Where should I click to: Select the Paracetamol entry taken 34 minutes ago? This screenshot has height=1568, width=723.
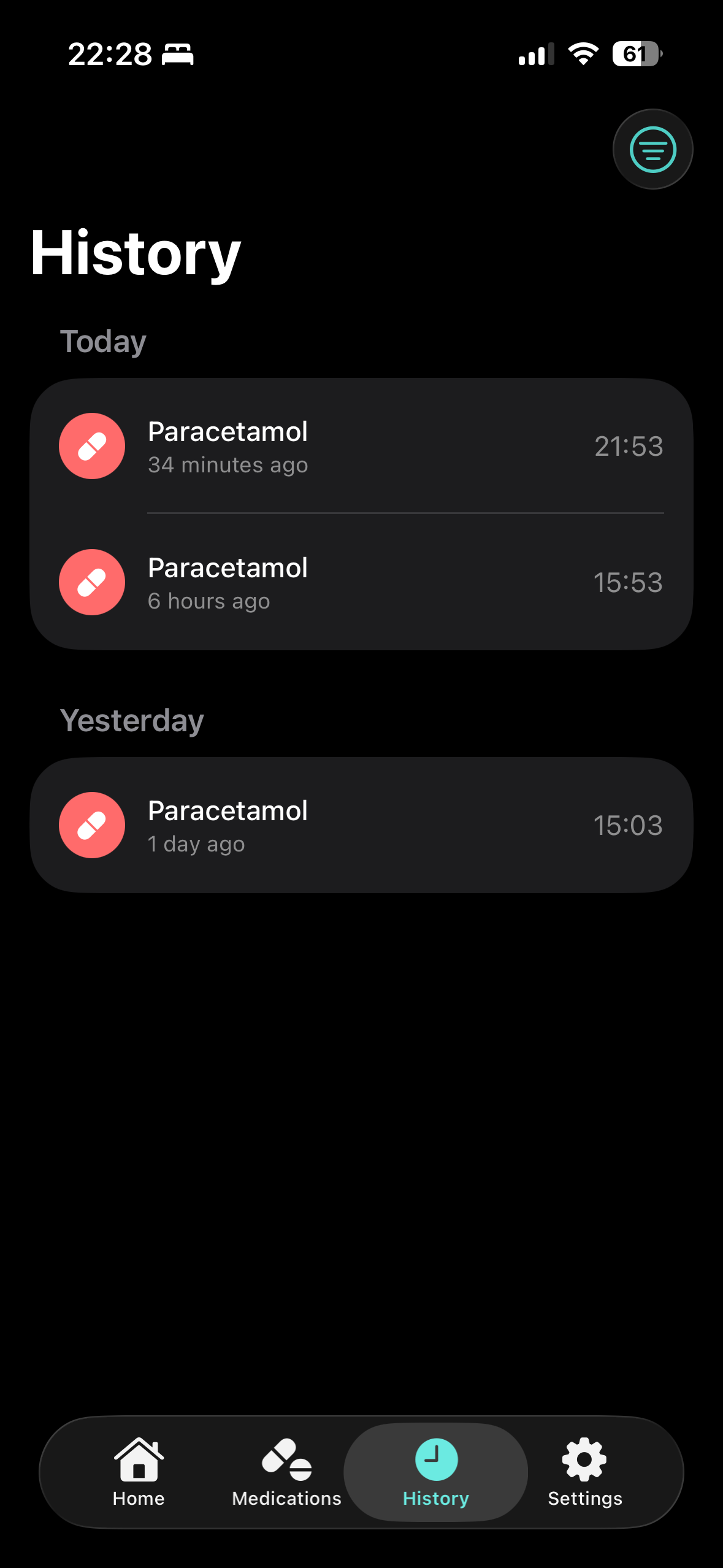(x=362, y=445)
